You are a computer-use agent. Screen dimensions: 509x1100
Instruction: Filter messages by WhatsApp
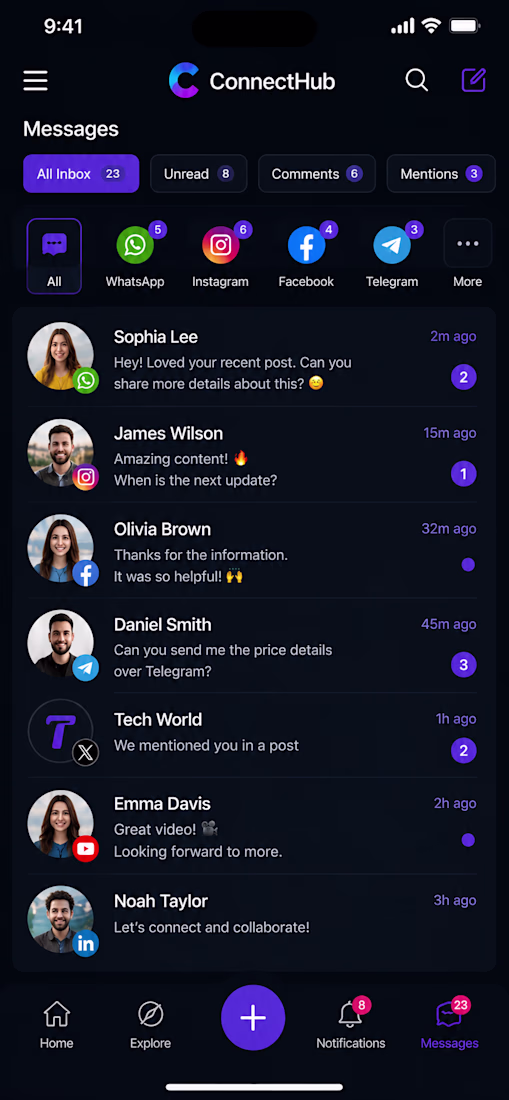click(135, 256)
